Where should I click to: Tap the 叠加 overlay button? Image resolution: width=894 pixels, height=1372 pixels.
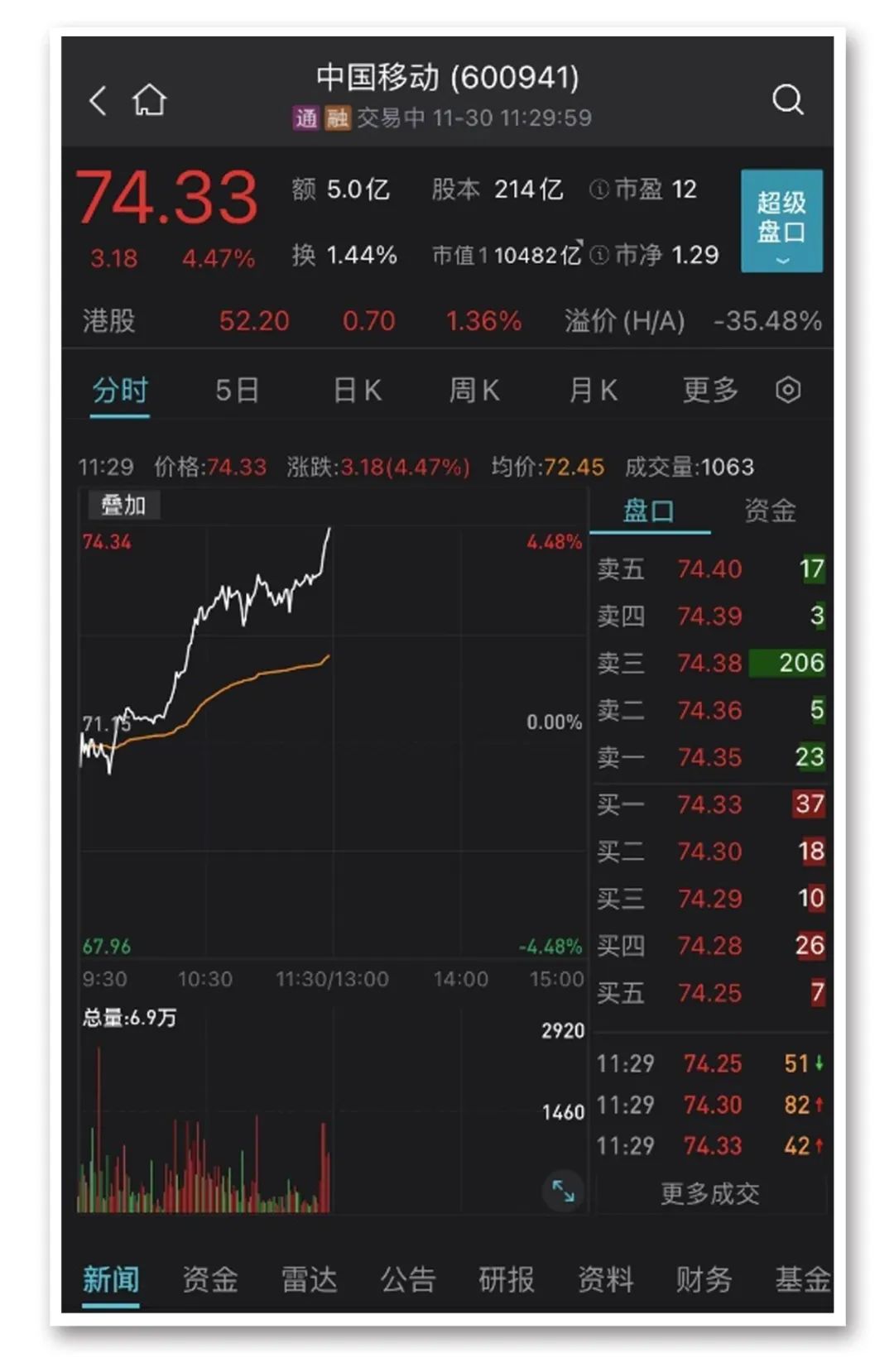123,505
